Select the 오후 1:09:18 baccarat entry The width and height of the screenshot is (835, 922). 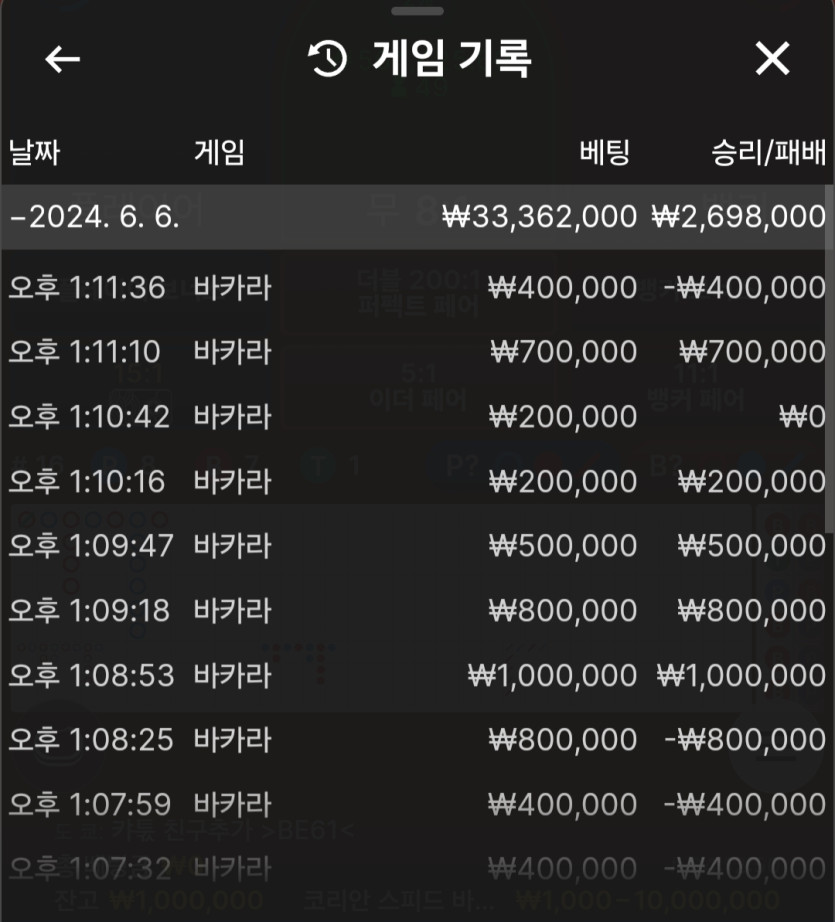[415, 610]
